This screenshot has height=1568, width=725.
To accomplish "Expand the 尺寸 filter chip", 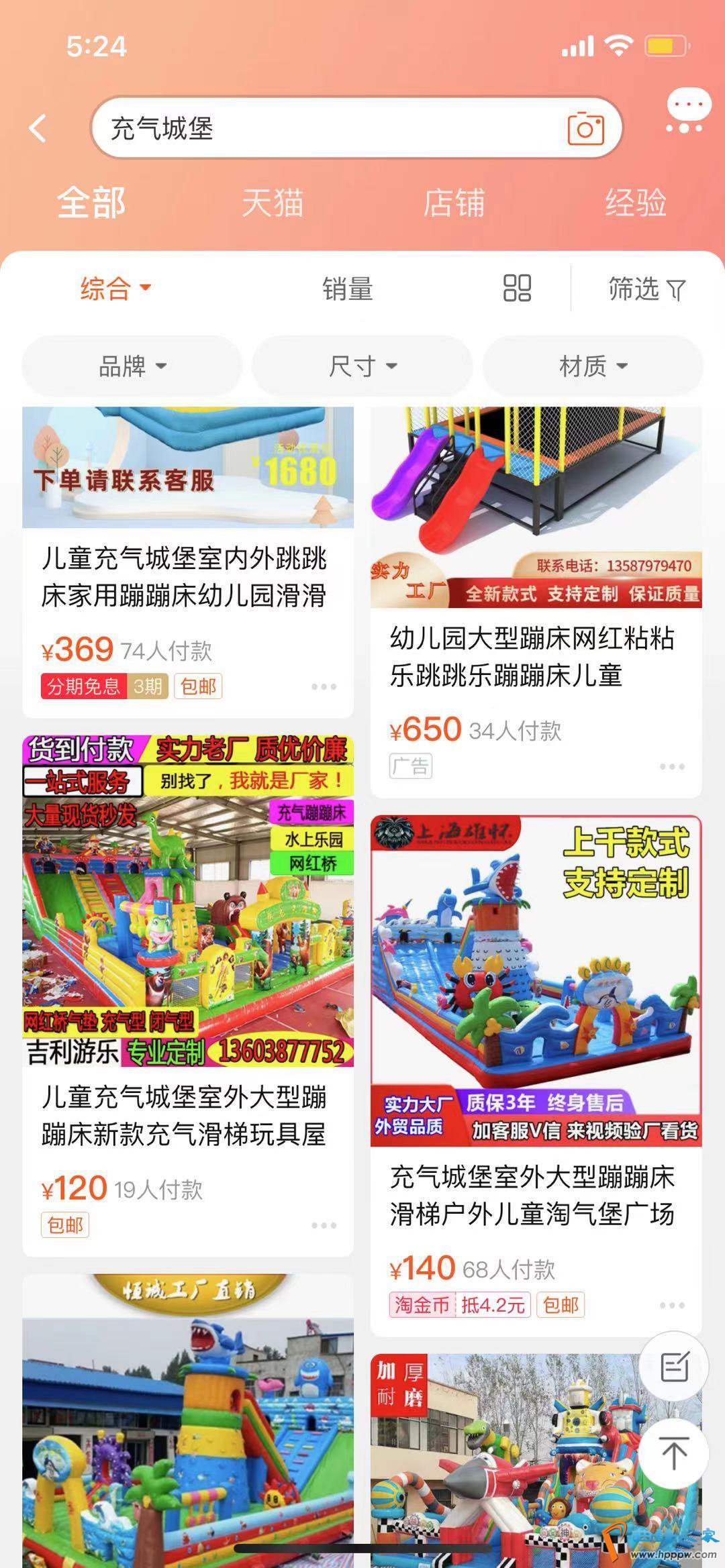I will pyautogui.click(x=362, y=366).
